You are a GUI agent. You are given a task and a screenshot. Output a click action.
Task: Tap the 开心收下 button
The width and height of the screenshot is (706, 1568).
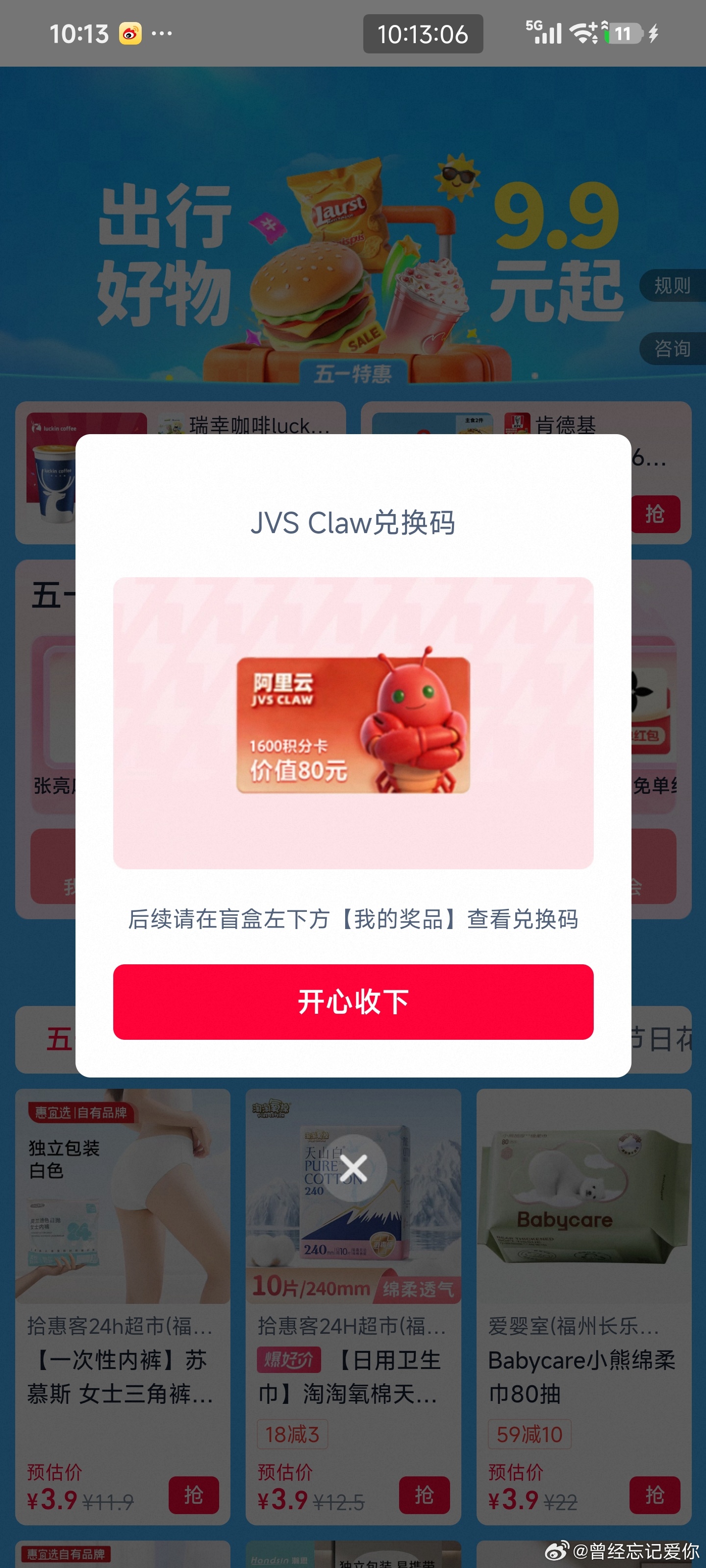pos(353,1001)
